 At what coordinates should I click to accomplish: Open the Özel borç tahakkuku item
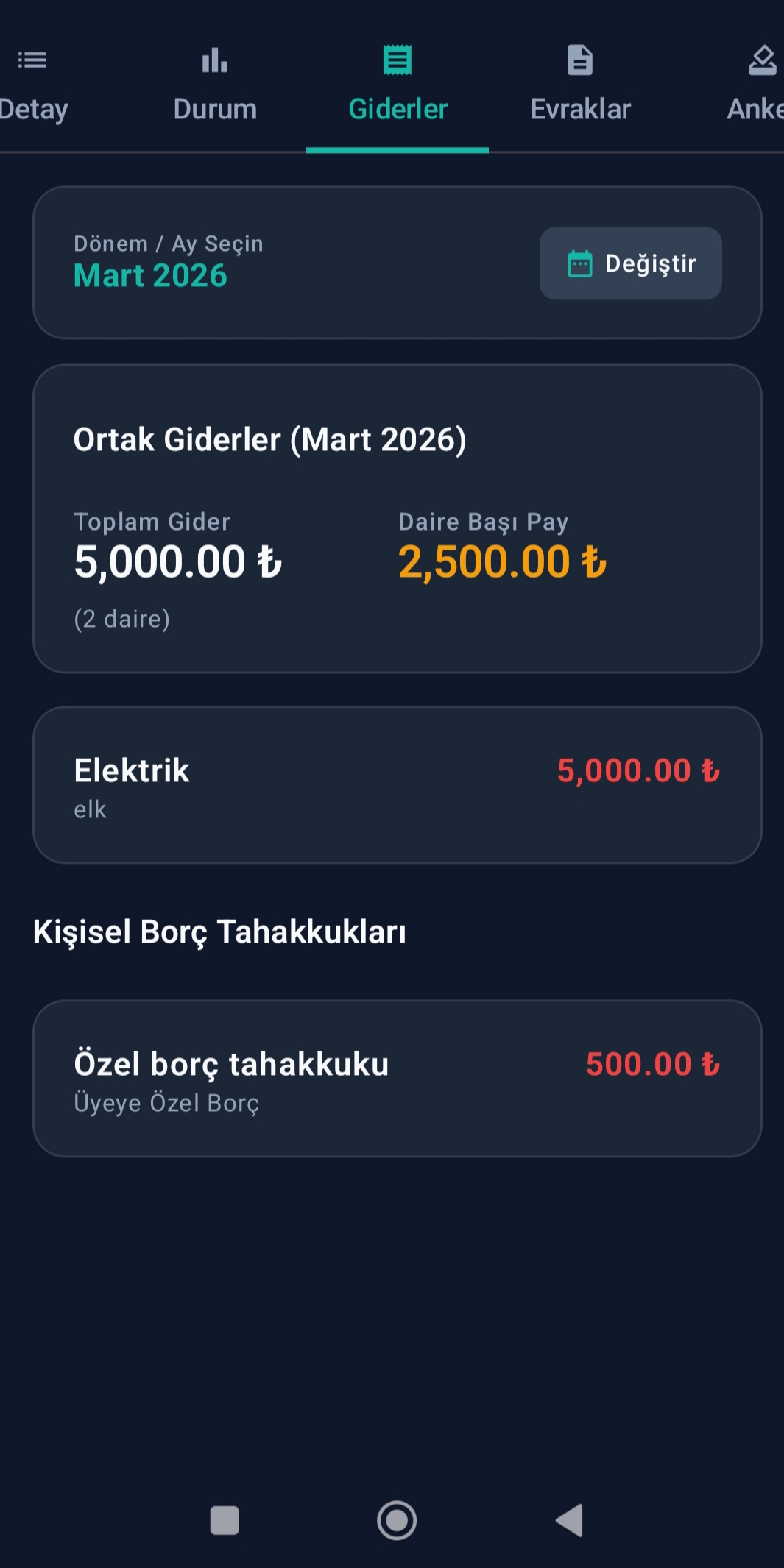398,1077
